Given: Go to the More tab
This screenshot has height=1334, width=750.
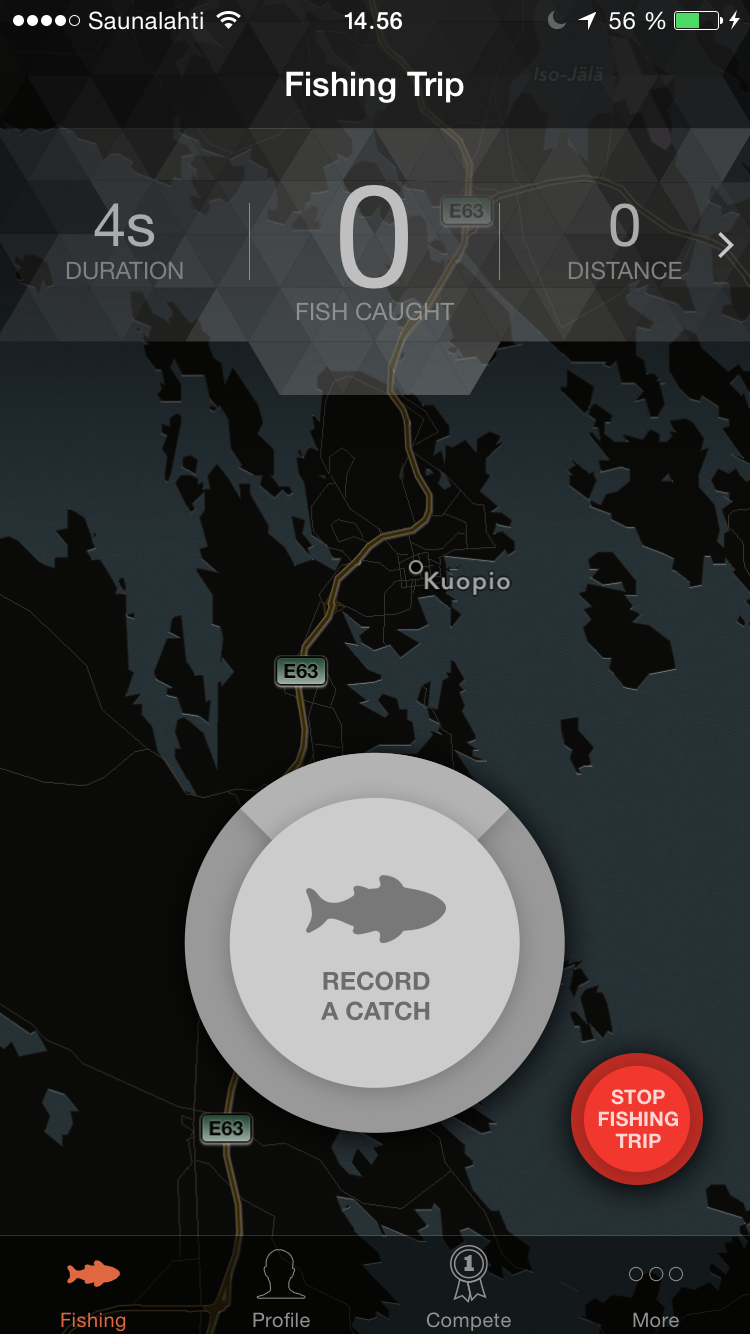Looking at the screenshot, I should (x=655, y=1288).
